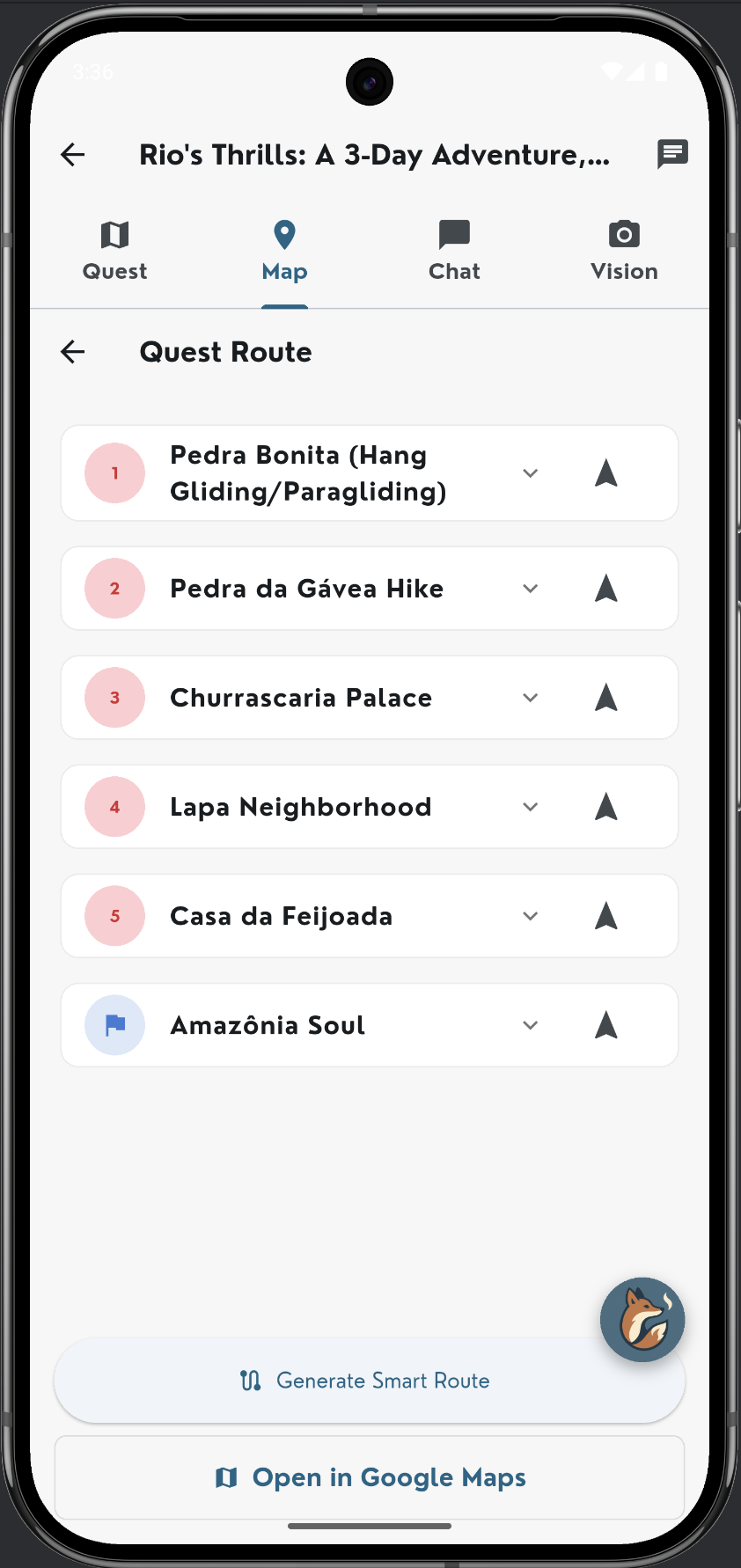Navigate to Churrascaria Palace
The width and height of the screenshot is (741, 1568).
pyautogui.click(x=605, y=698)
